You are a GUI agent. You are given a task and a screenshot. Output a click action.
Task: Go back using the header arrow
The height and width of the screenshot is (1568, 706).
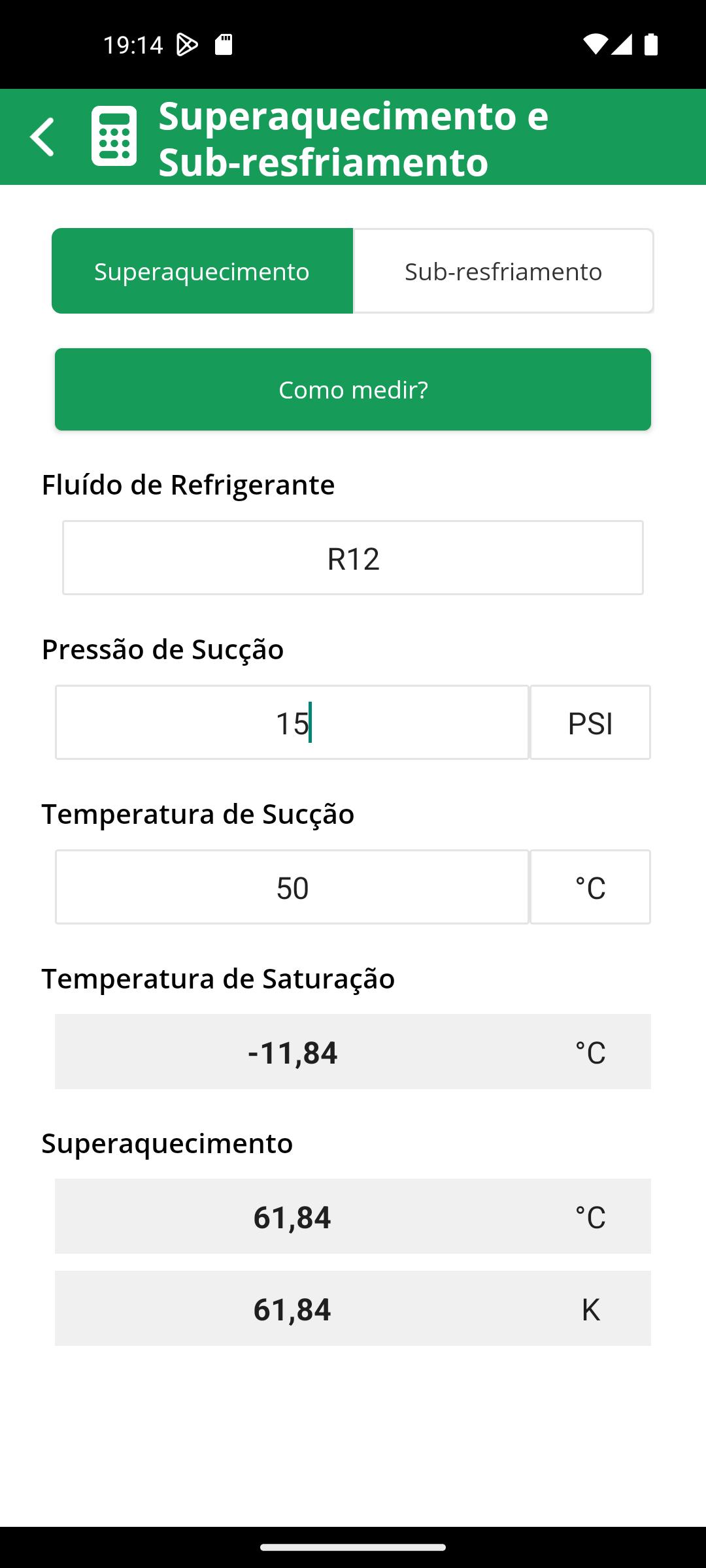(x=42, y=137)
